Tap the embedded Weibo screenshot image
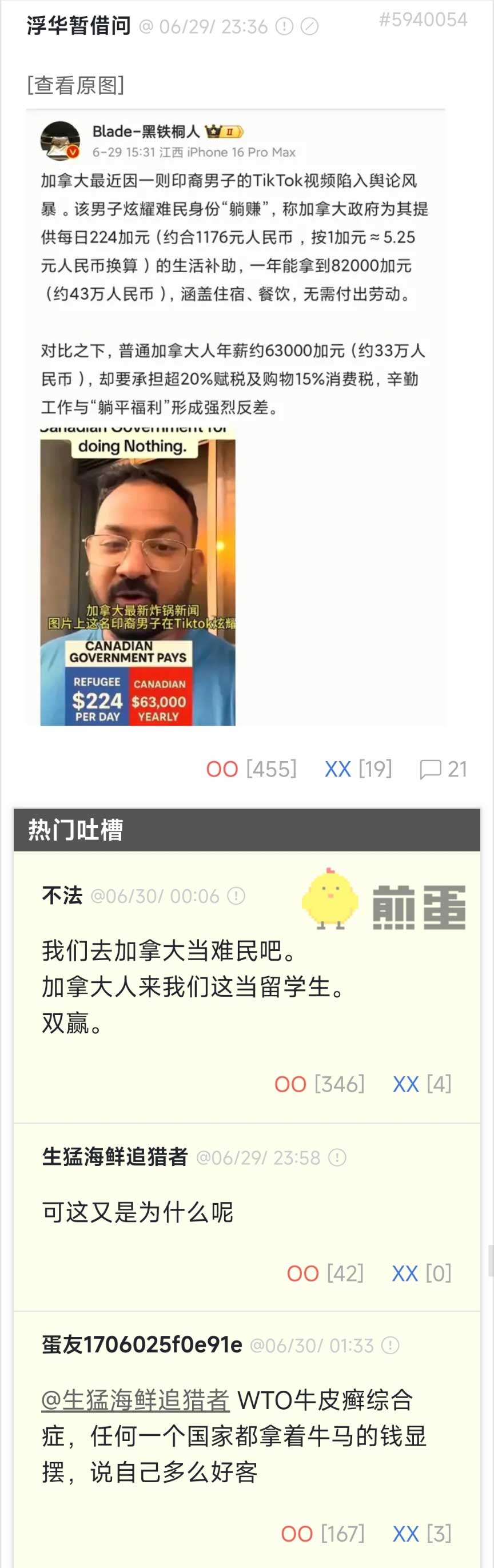 (236, 417)
